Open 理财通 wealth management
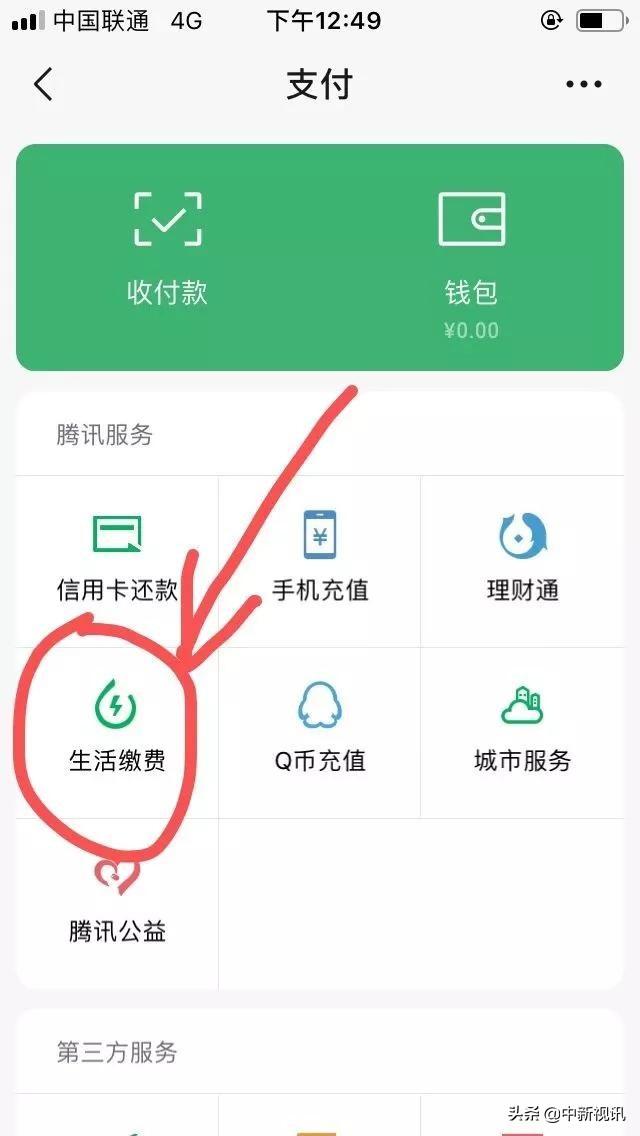Image resolution: width=640 pixels, height=1136 pixels. point(522,560)
